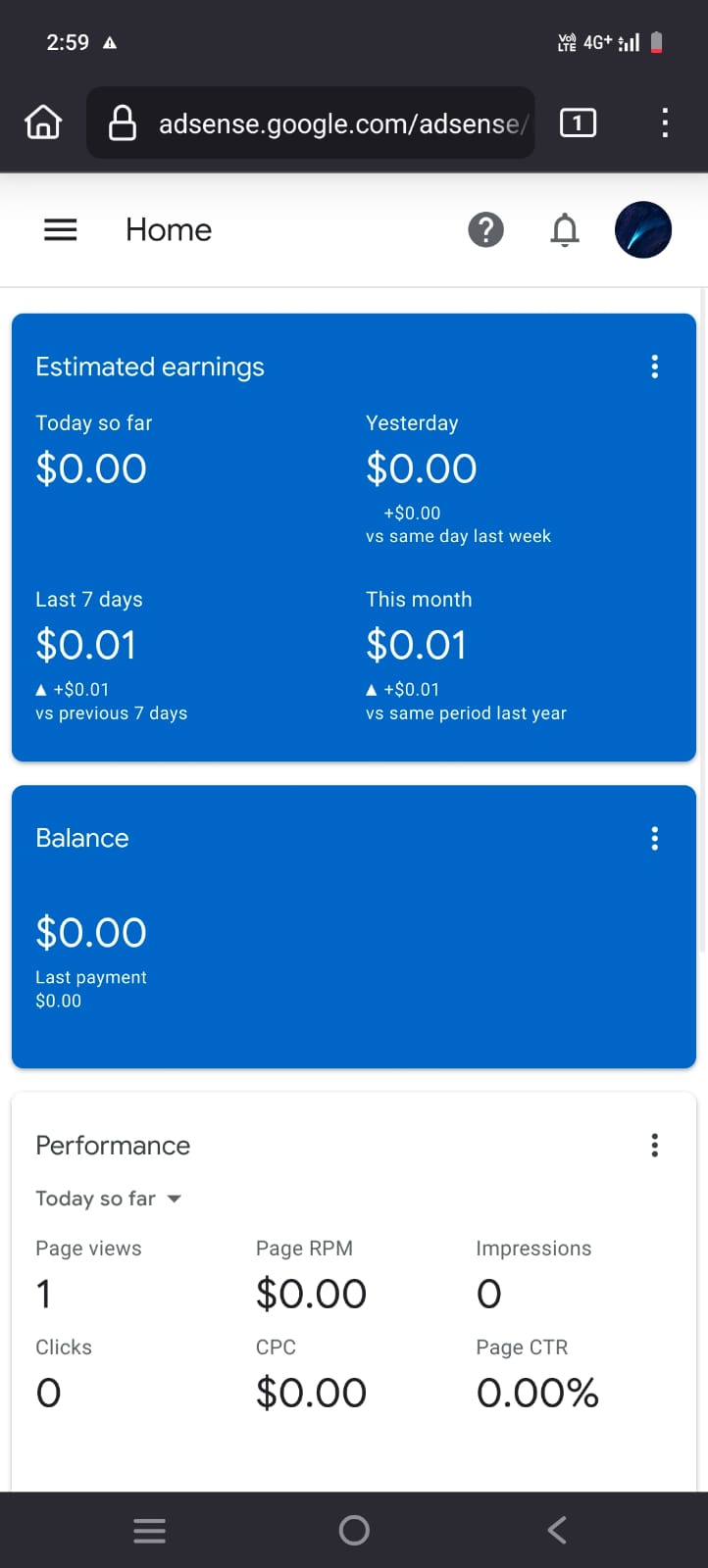Tap the browser home button

click(43, 122)
